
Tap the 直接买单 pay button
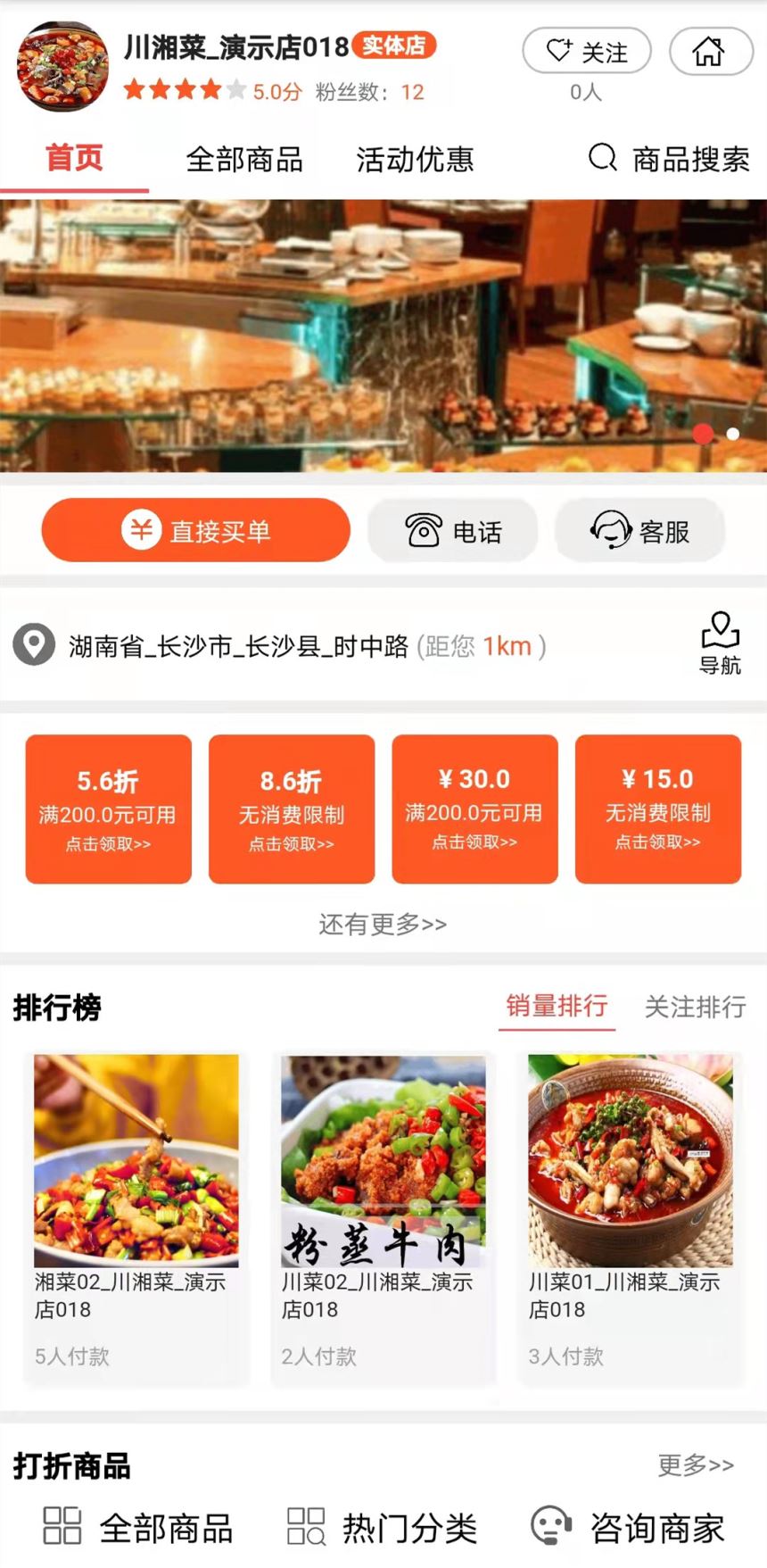(196, 531)
